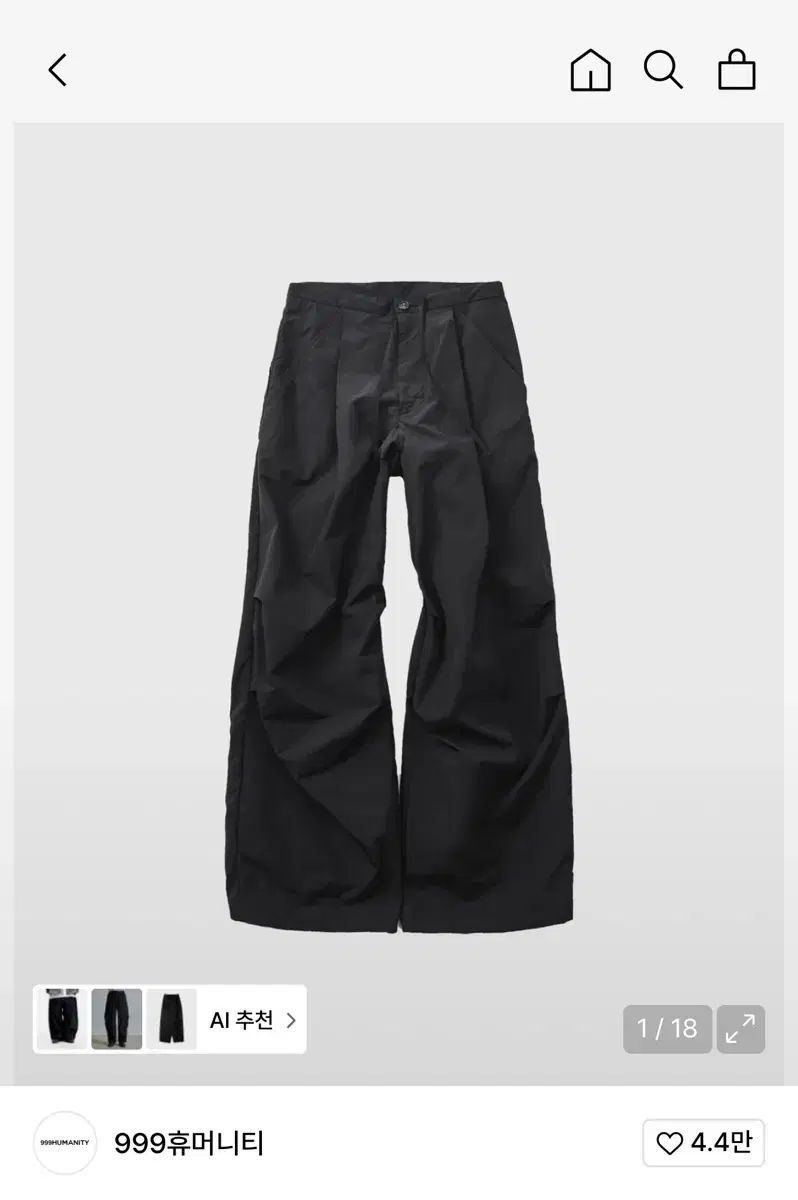Open the home icon
Screen dimensions: 798x1200
click(590, 70)
